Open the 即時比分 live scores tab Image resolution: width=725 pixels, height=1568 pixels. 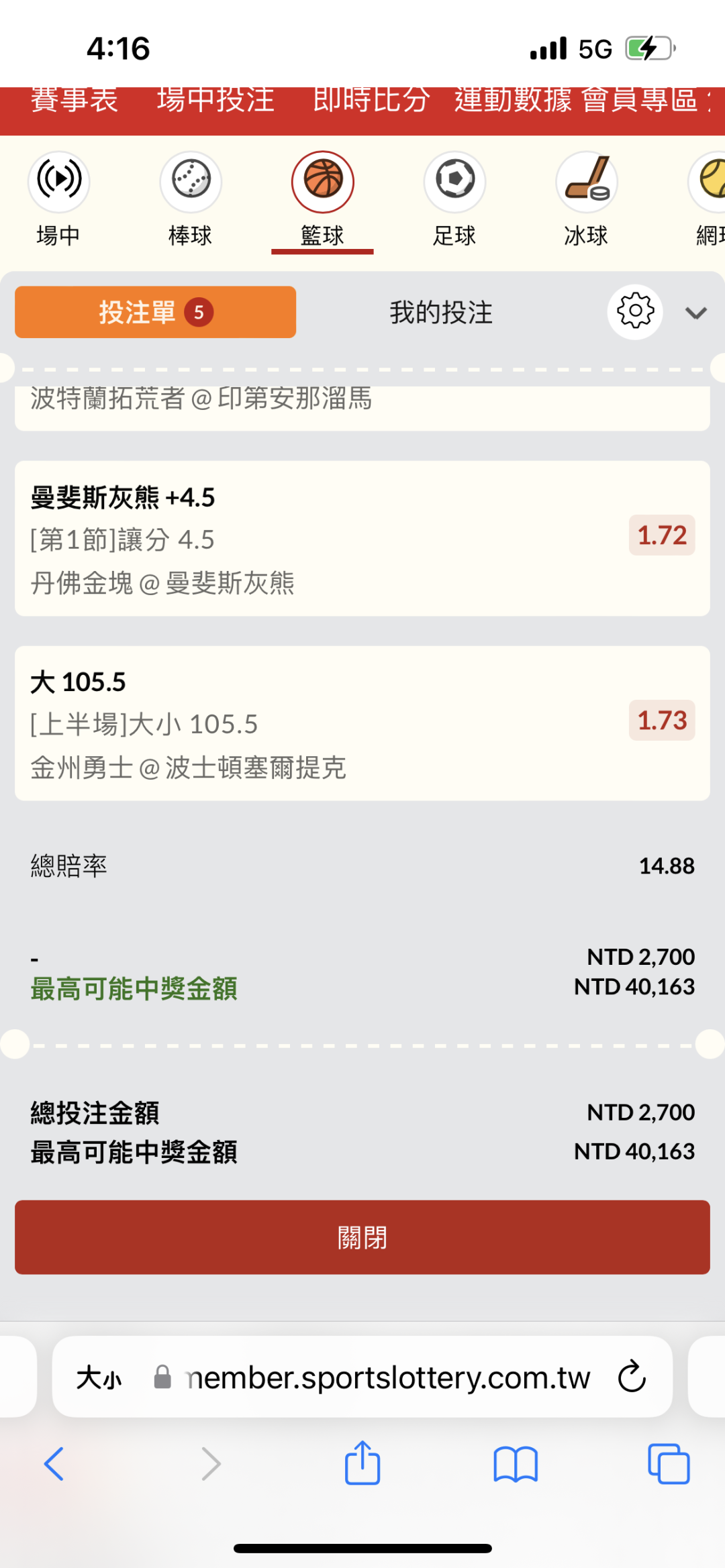point(371,101)
